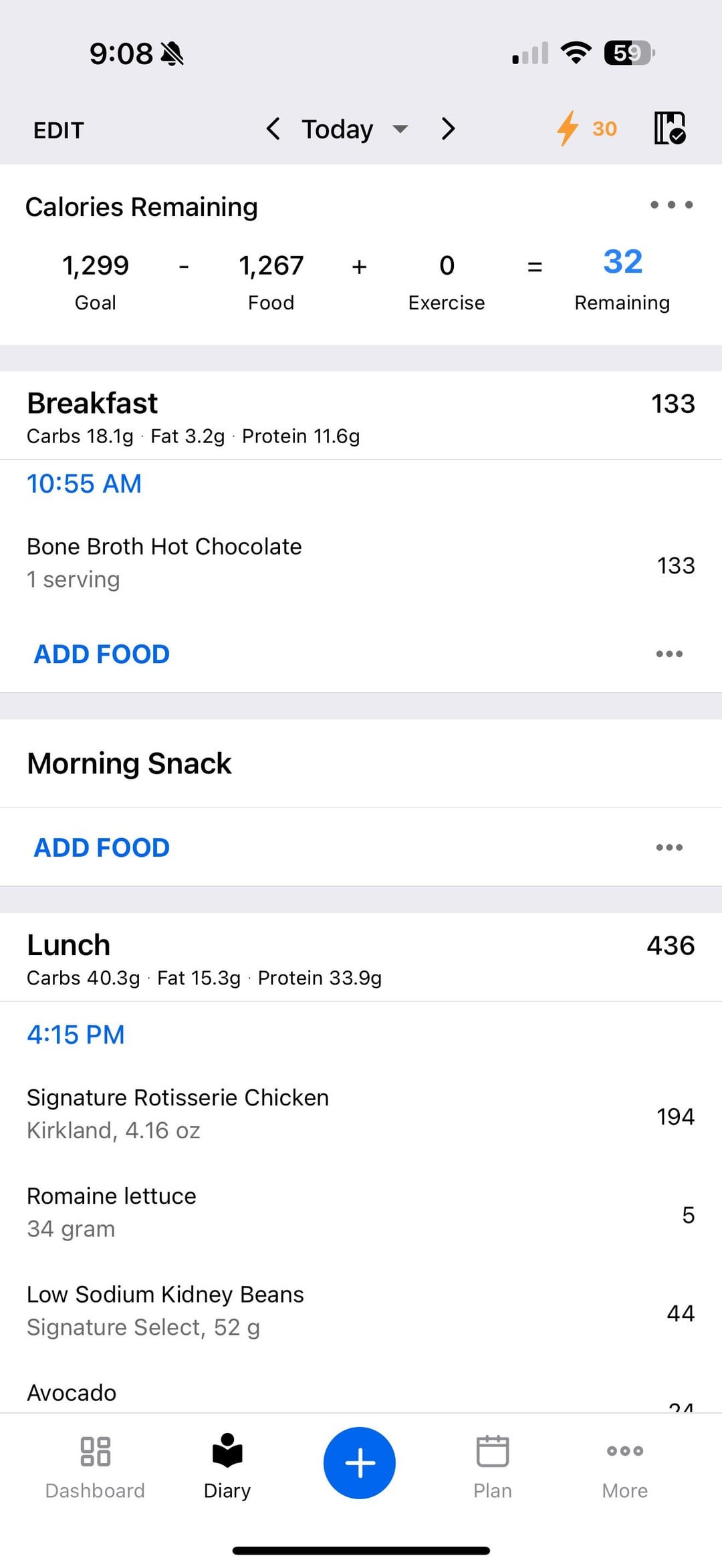The width and height of the screenshot is (722, 1568).
Task: Edit the 10:55 AM breakfast time
Action: [x=84, y=483]
